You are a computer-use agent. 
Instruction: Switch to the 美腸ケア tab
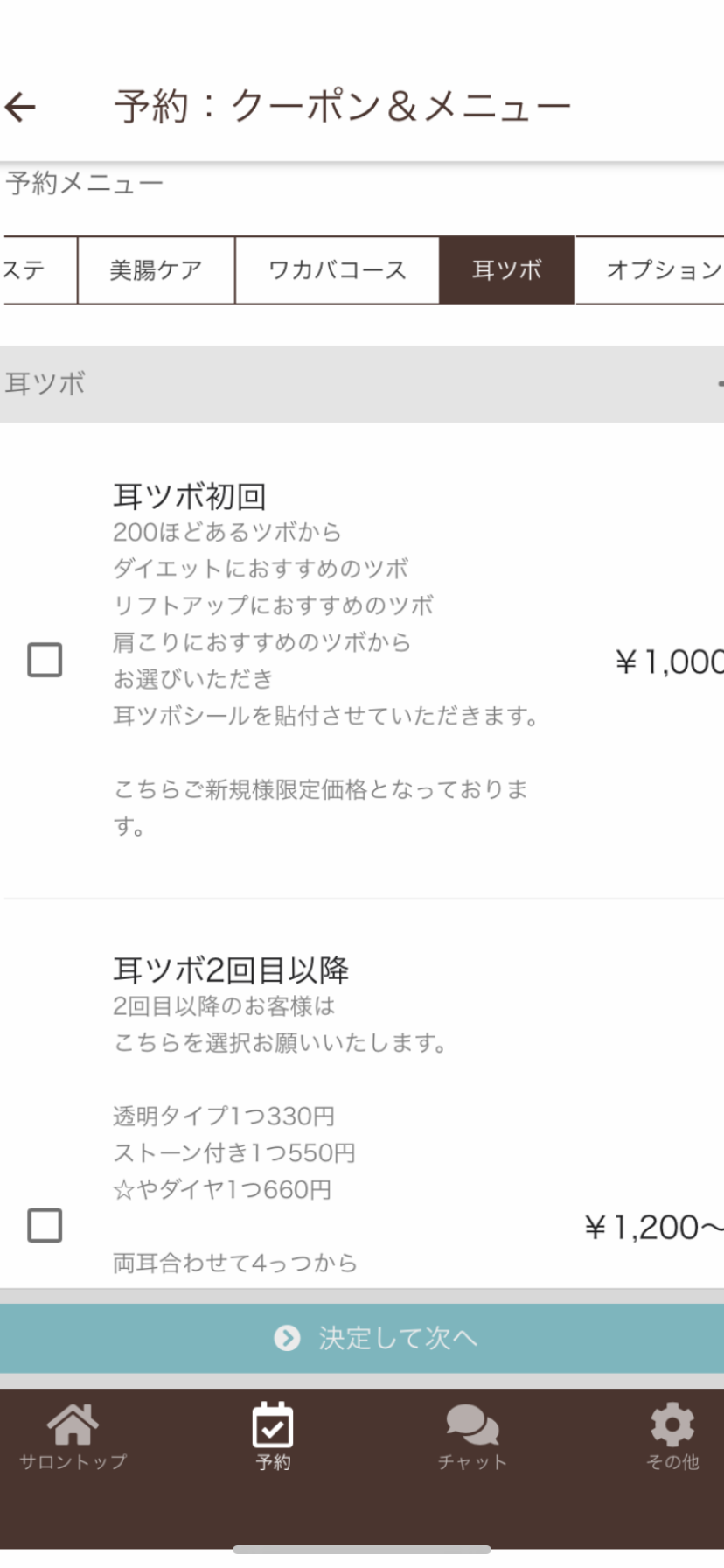(157, 270)
